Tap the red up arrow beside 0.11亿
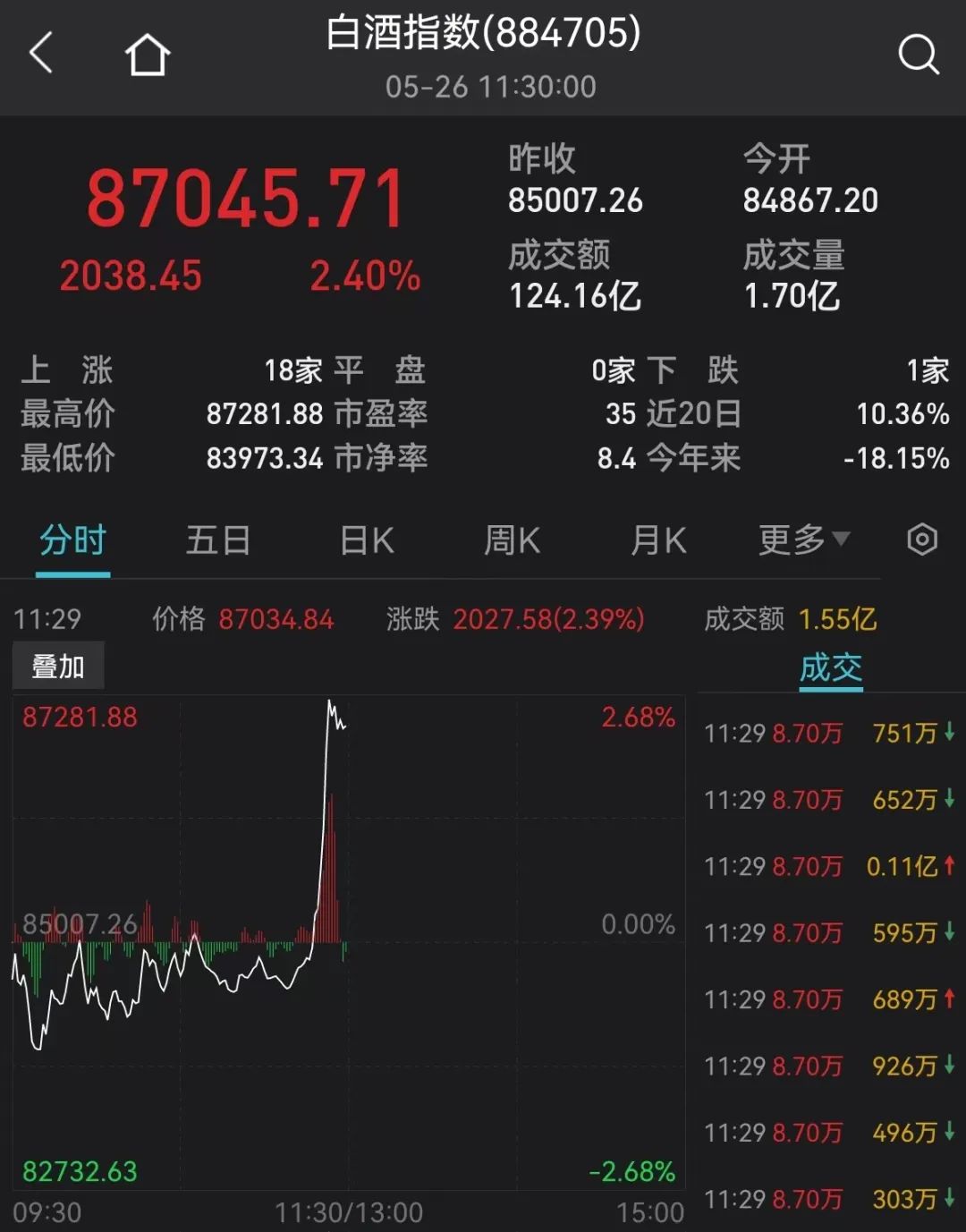 950,866
